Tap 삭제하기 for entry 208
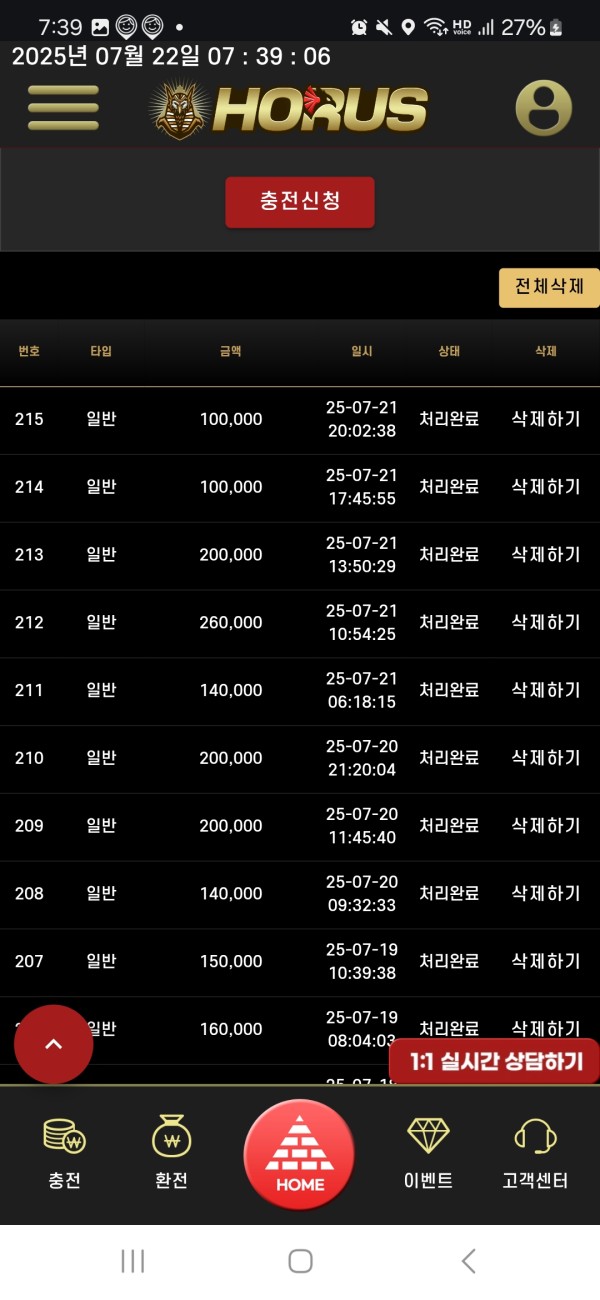The width and height of the screenshot is (600, 1300). 546,894
